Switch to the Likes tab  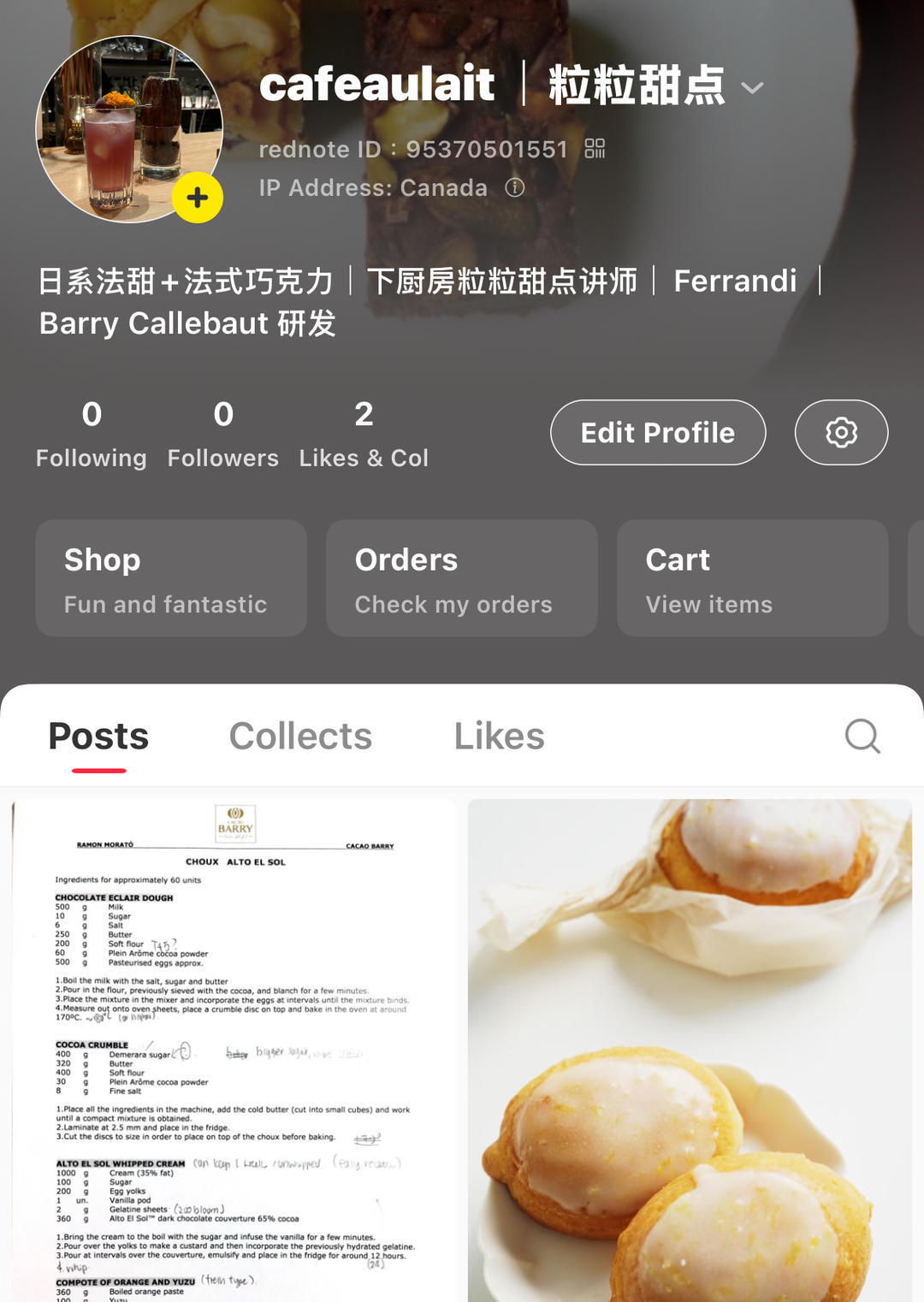[499, 736]
